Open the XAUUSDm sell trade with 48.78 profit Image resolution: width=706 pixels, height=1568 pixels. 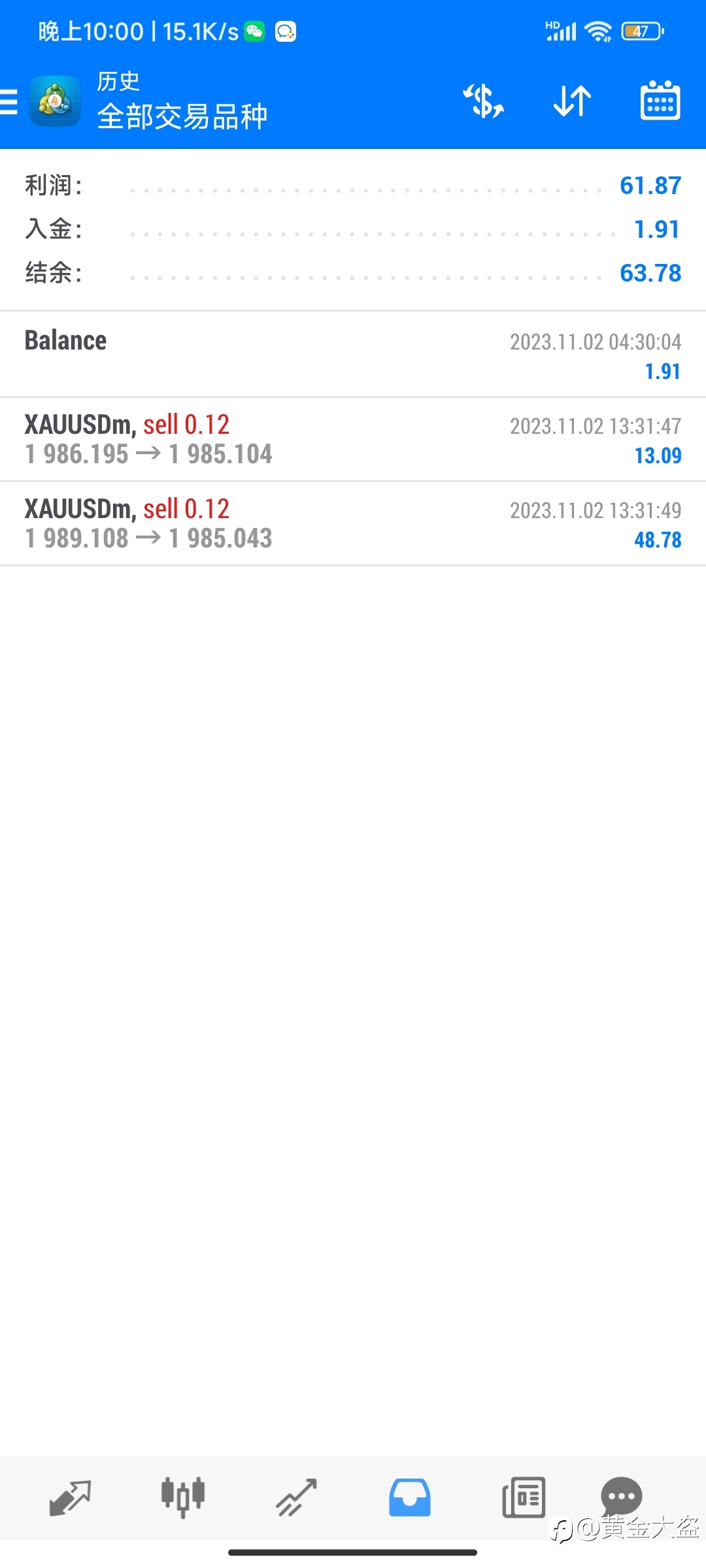pos(353,524)
